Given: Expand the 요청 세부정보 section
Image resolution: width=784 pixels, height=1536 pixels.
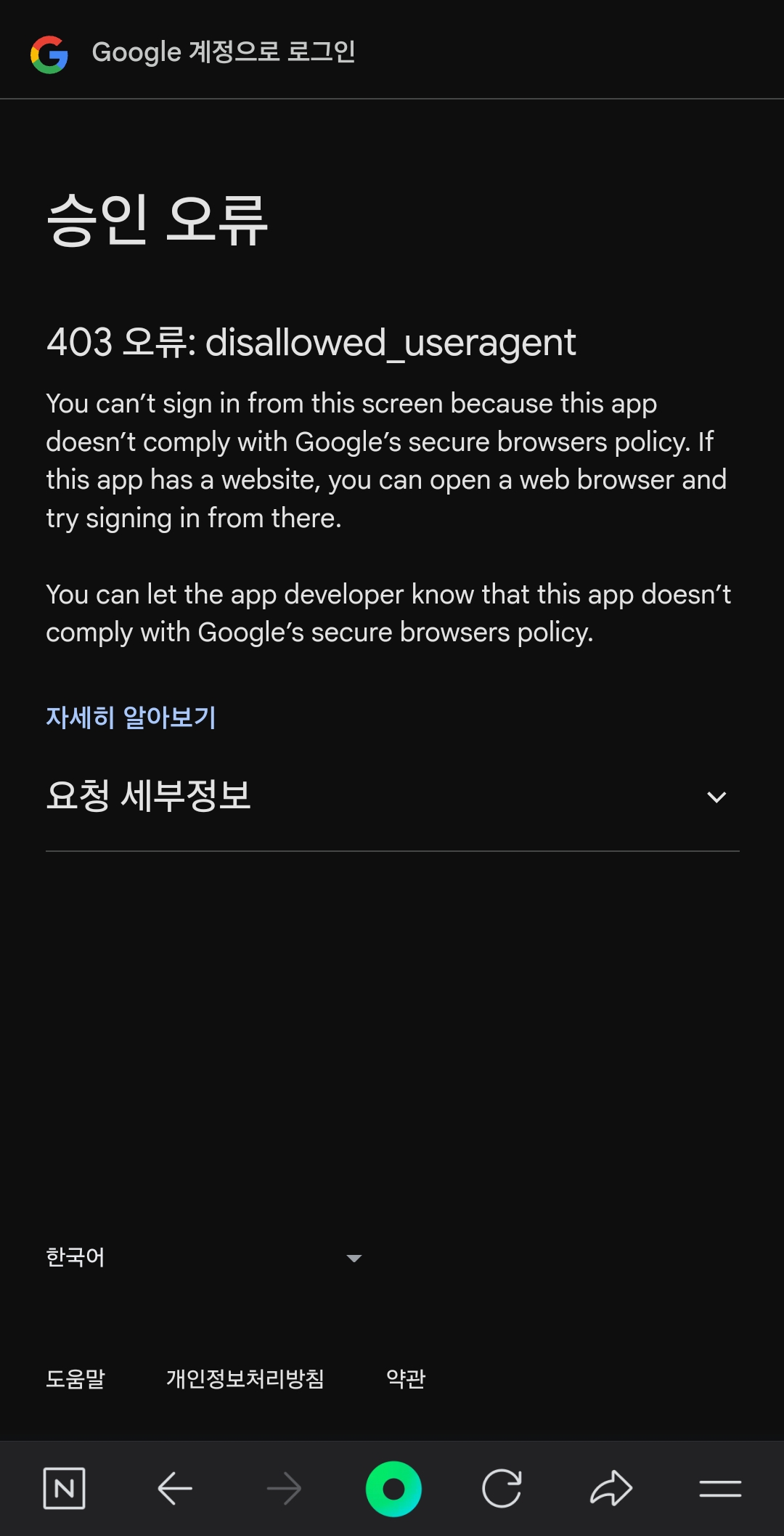Looking at the screenshot, I should pos(392,797).
